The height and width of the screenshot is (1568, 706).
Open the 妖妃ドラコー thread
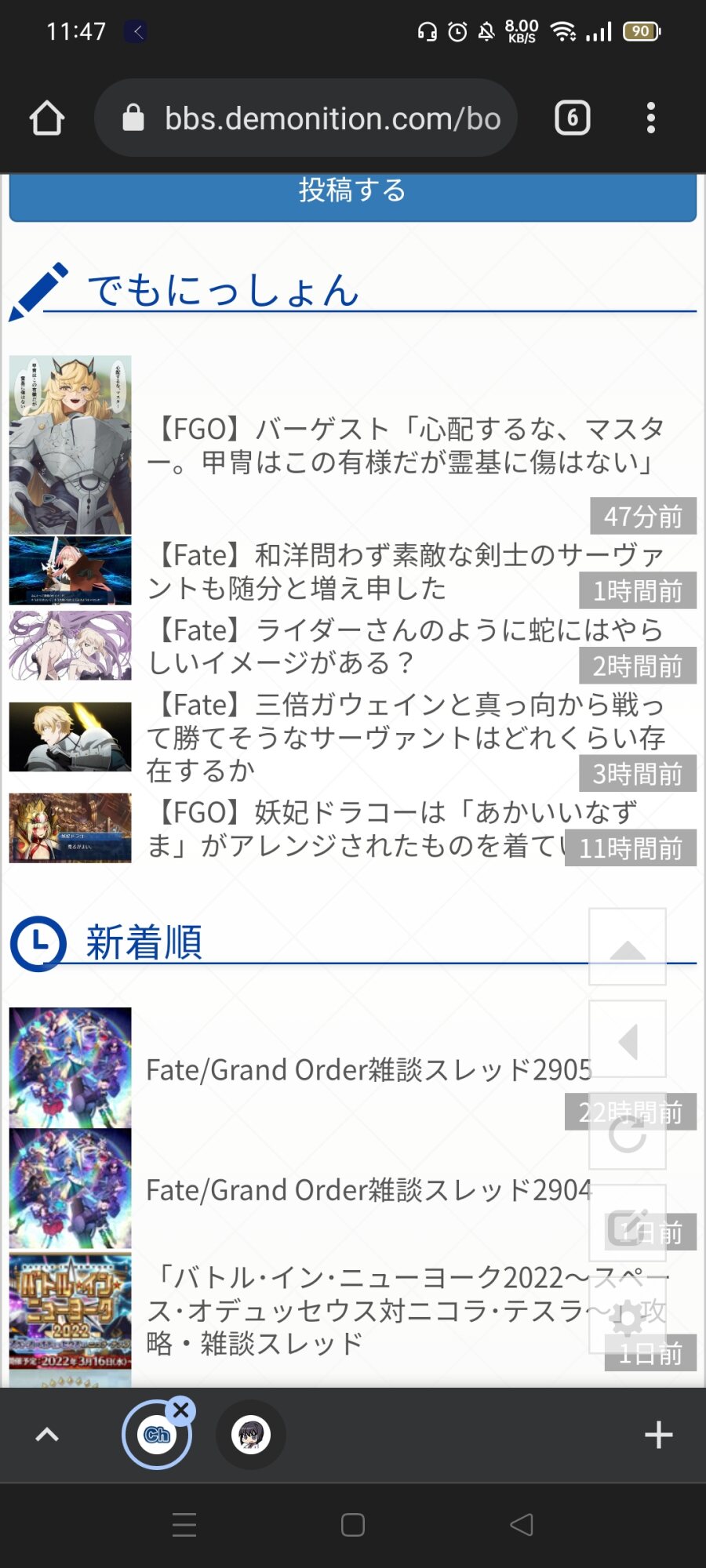pos(353,828)
